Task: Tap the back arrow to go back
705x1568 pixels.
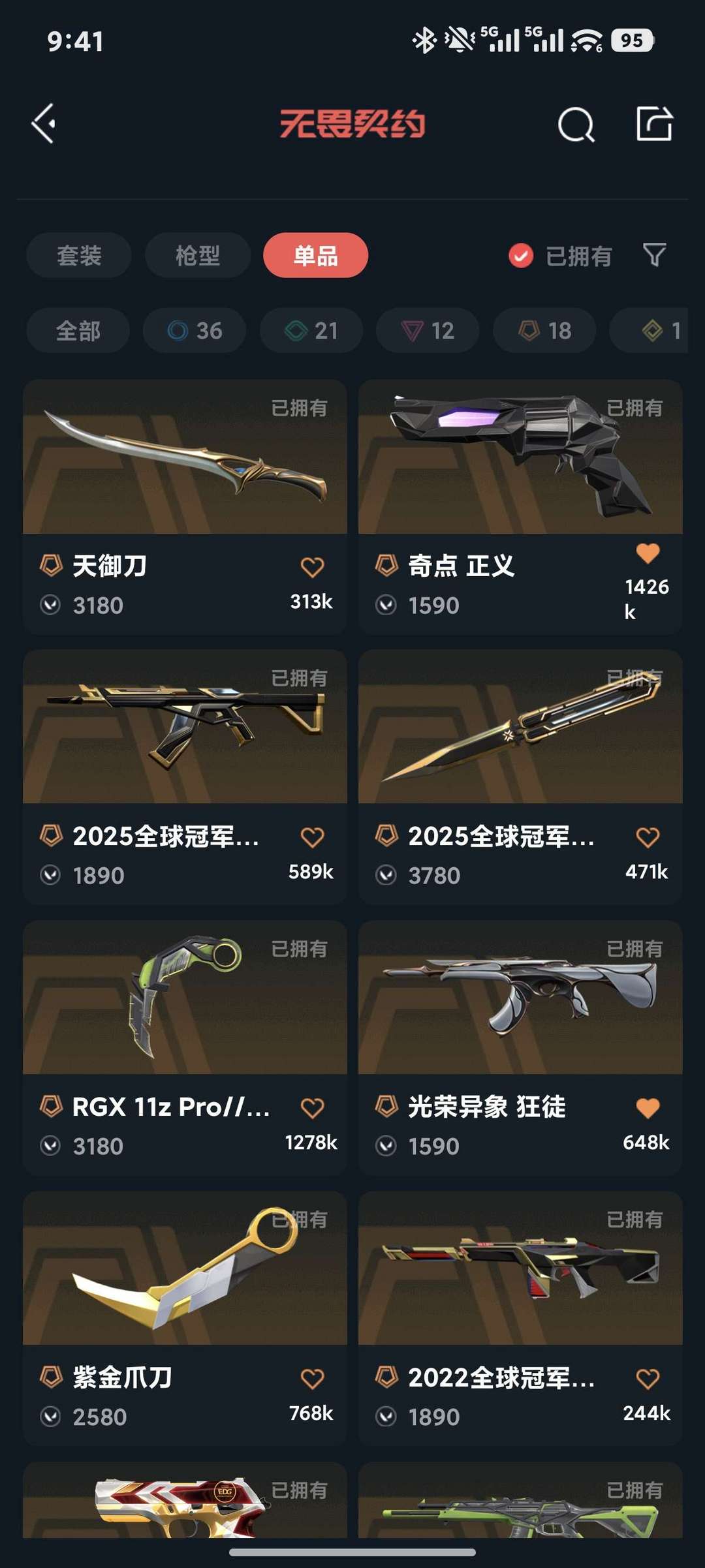Action: (42, 124)
